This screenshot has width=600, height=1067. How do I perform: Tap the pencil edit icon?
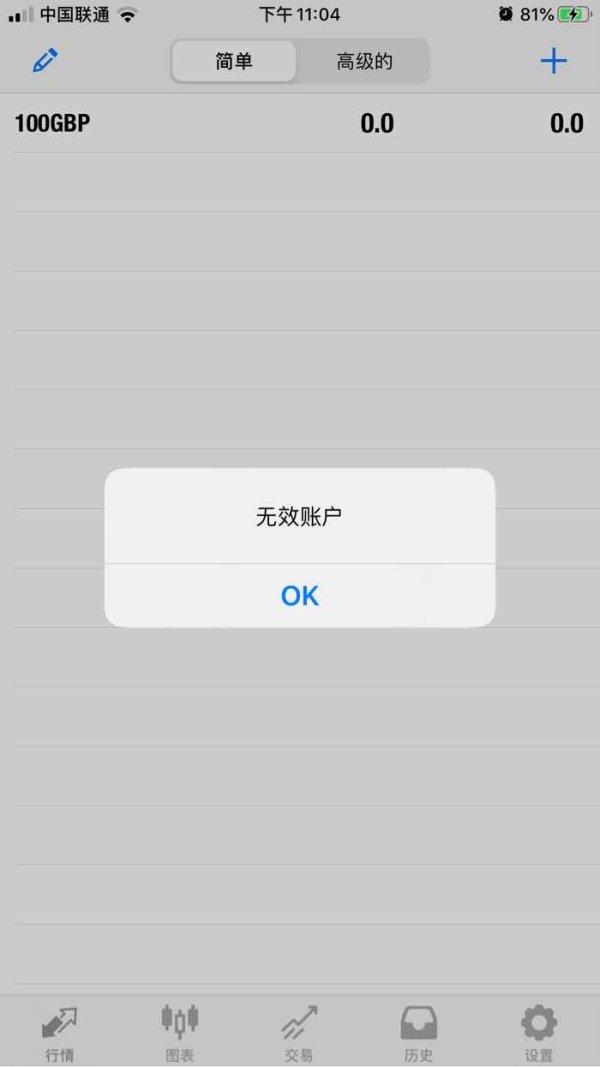coord(46,61)
